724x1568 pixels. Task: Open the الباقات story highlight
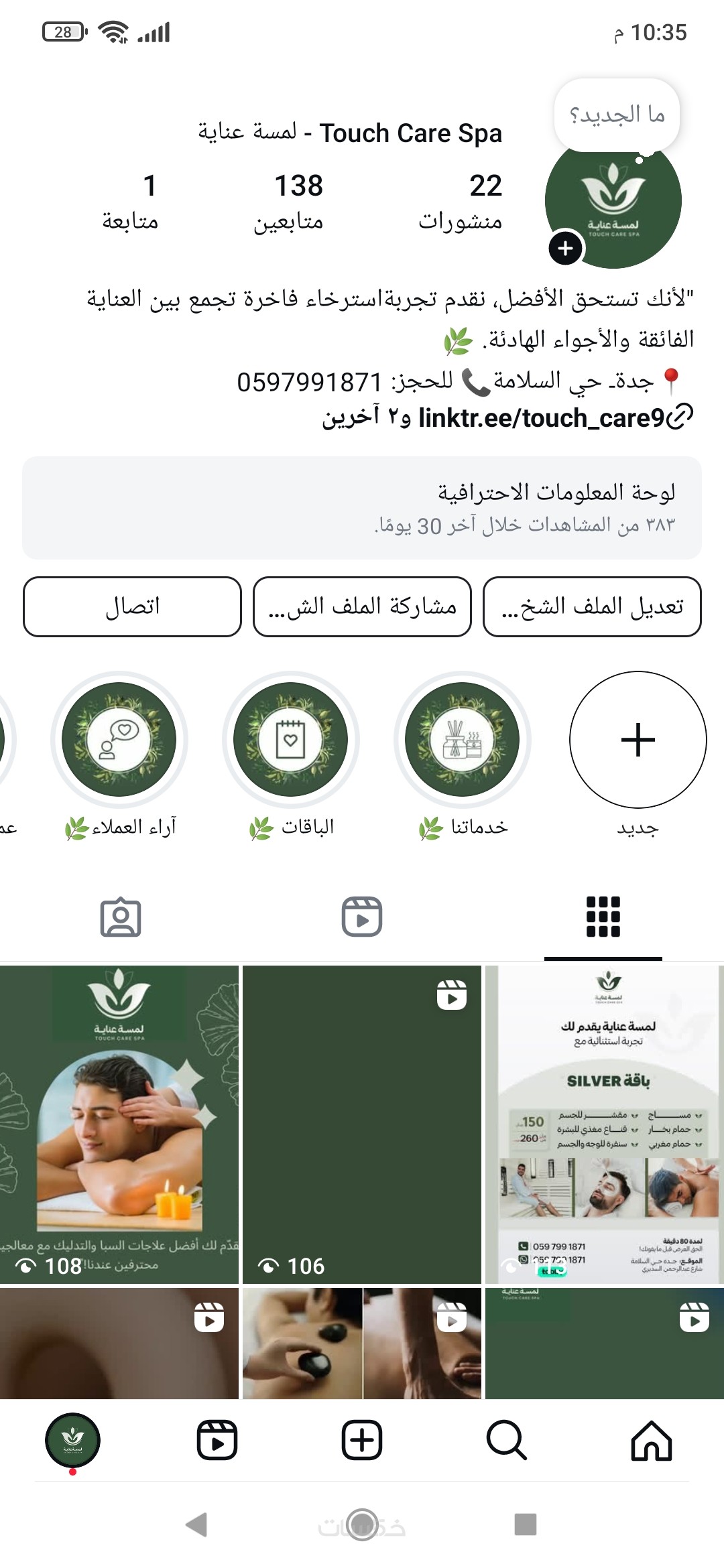click(291, 740)
